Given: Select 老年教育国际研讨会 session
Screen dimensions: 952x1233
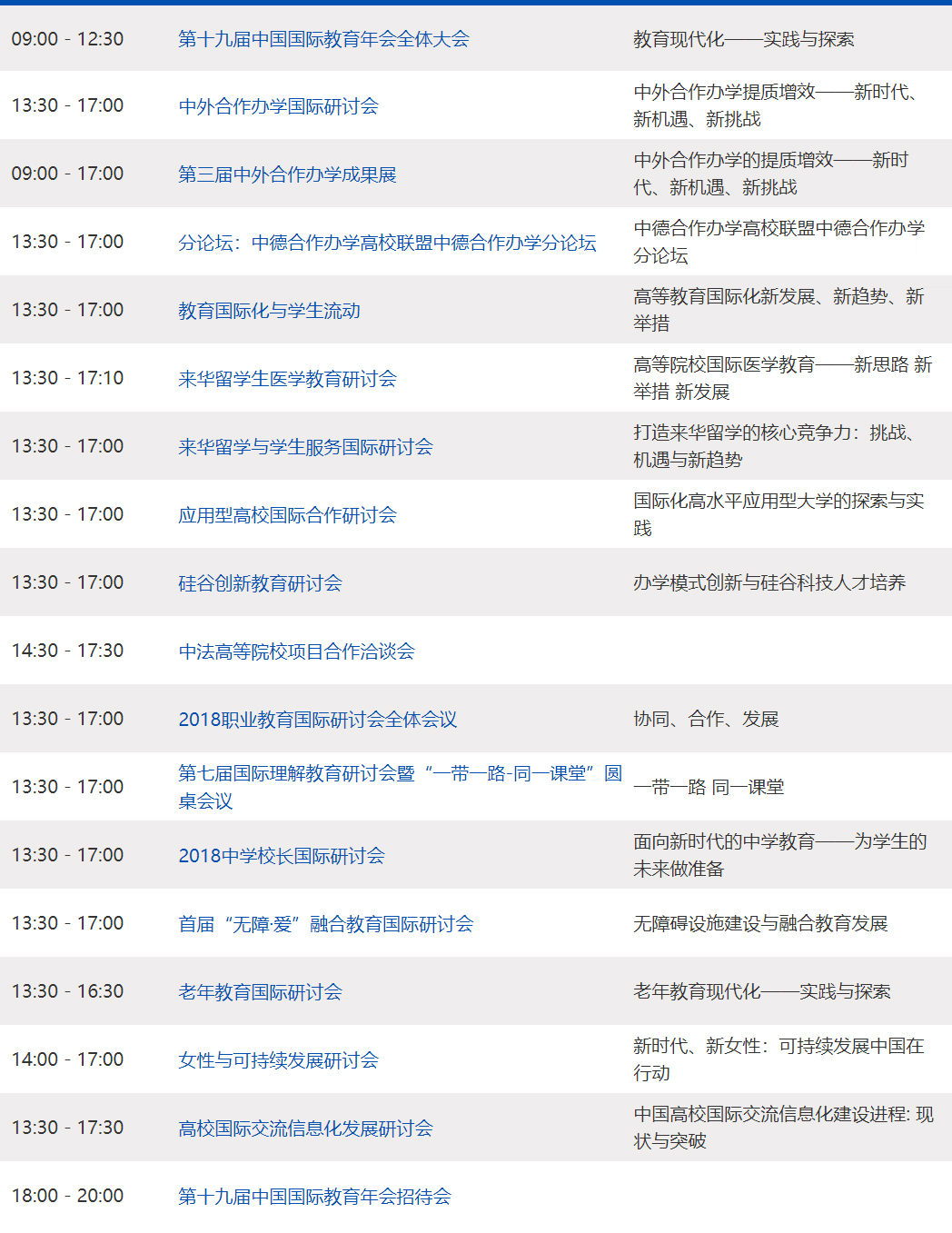Looking at the screenshot, I should point(260,992).
